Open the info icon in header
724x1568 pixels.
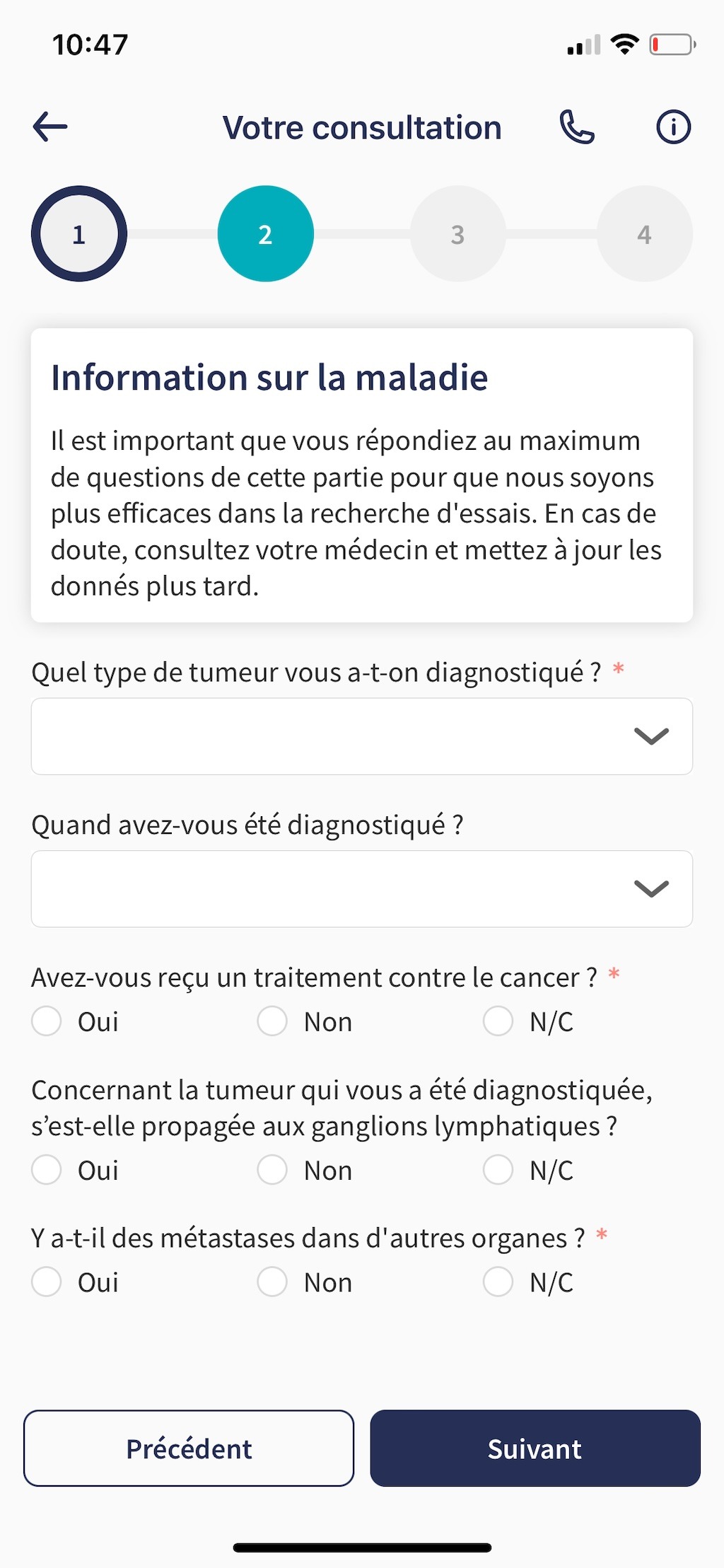(673, 127)
